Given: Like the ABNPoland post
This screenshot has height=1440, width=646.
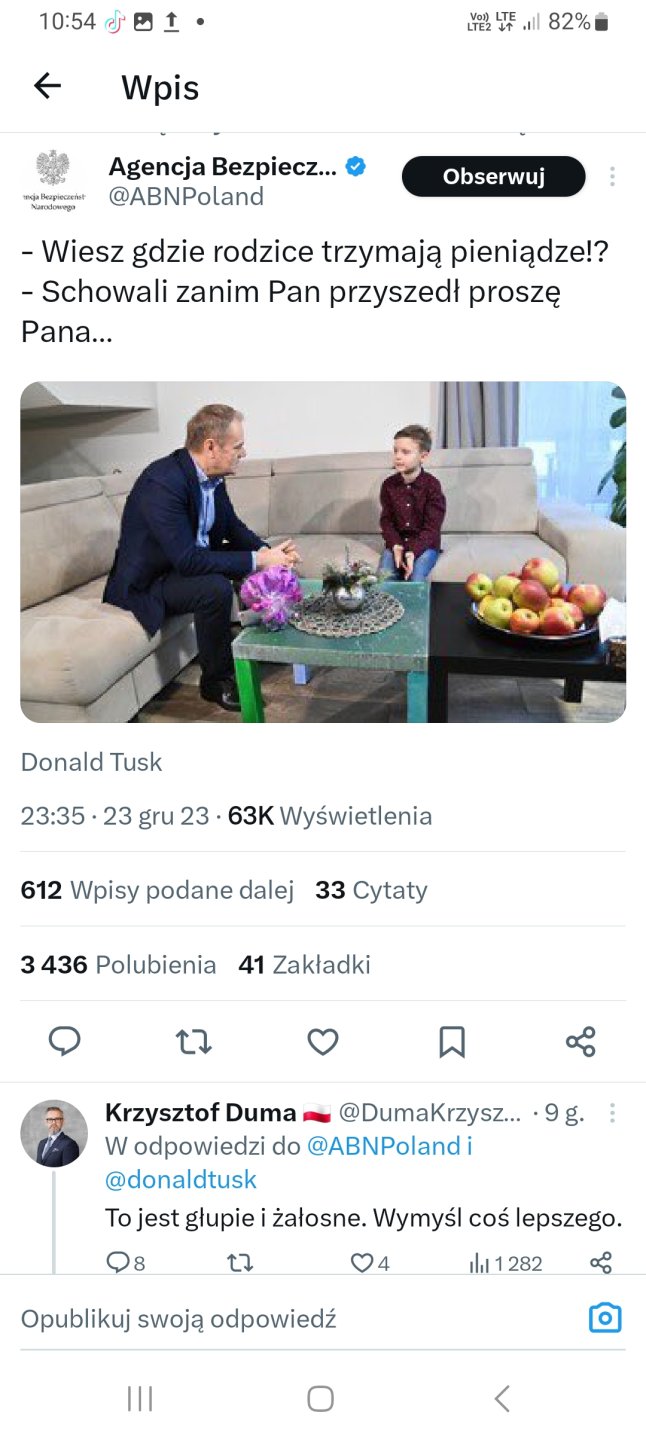Looking at the screenshot, I should 322,1042.
